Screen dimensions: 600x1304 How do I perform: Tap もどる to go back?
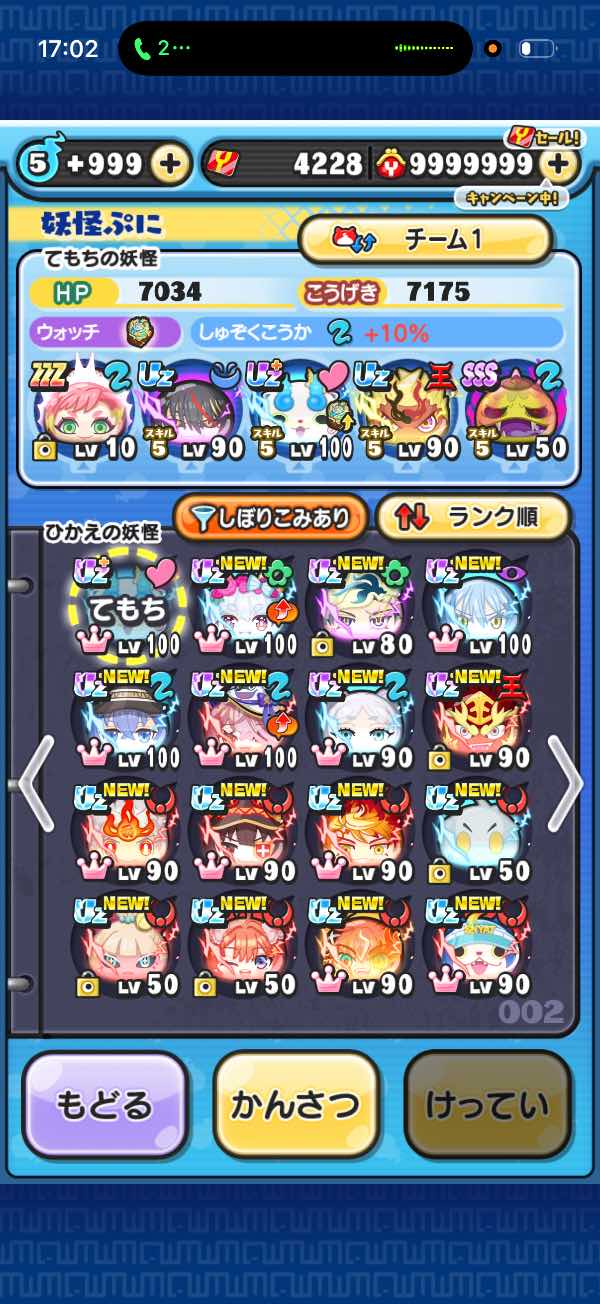105,1104
